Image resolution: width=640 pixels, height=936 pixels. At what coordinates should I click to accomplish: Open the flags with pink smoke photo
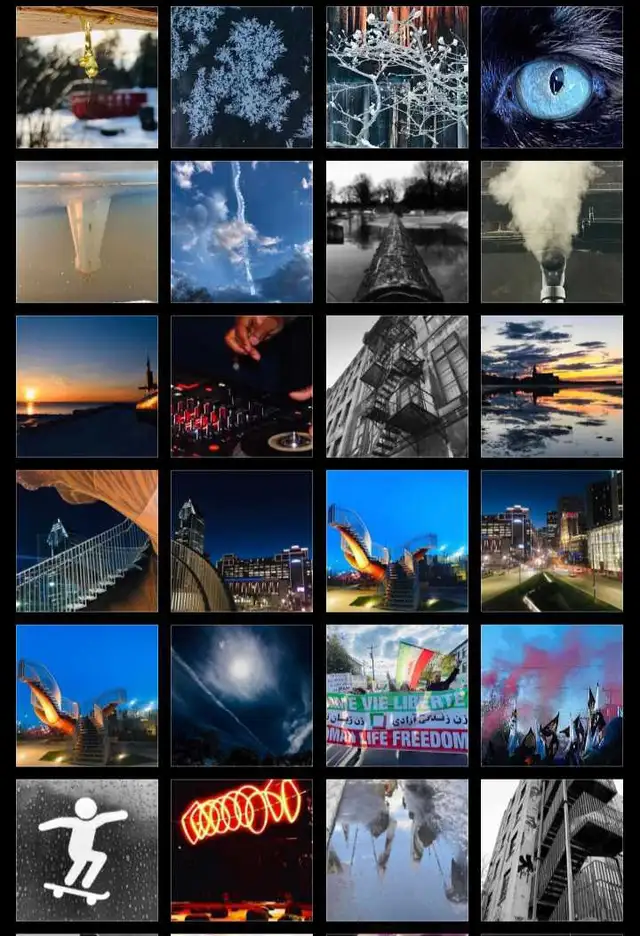tap(552, 696)
